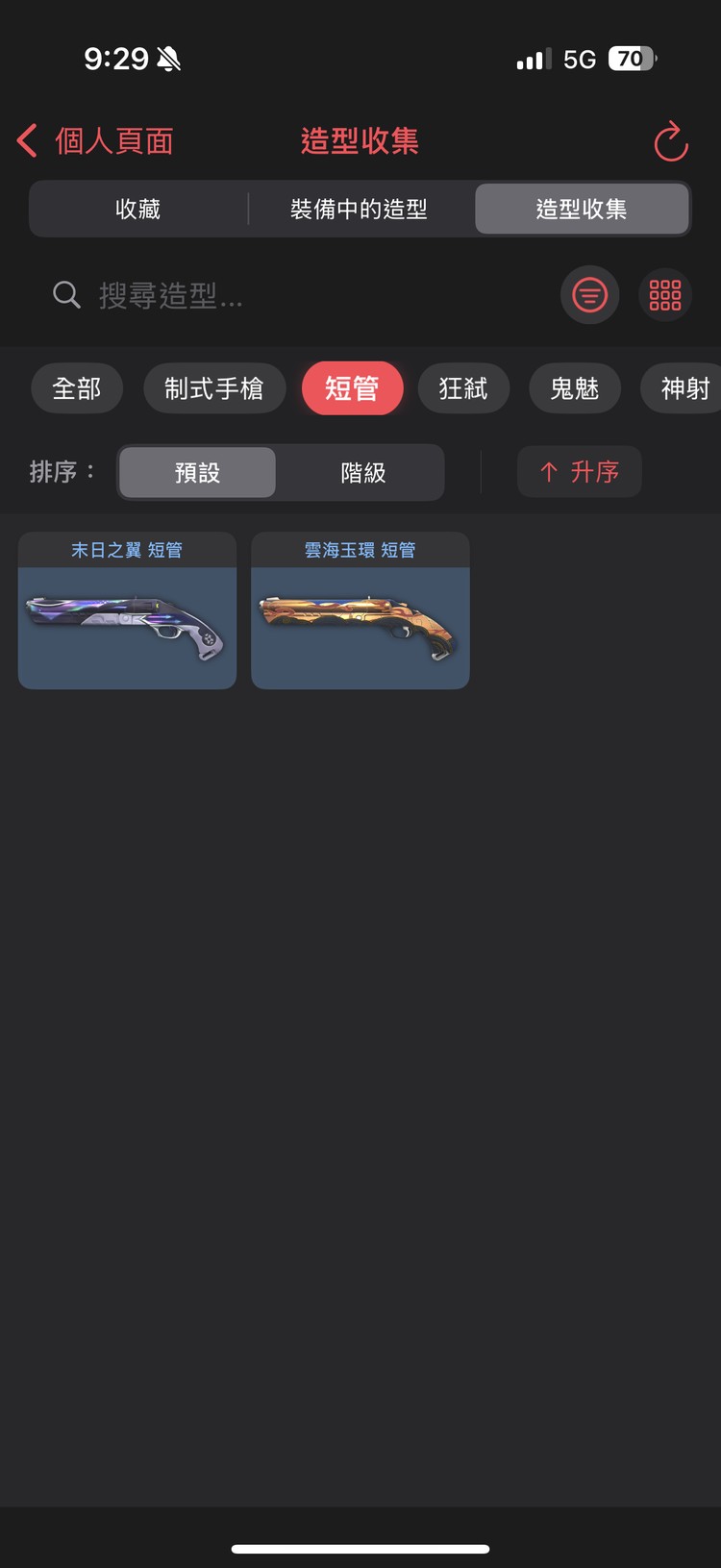
Task: Open the filter options icon
Action: click(x=589, y=295)
